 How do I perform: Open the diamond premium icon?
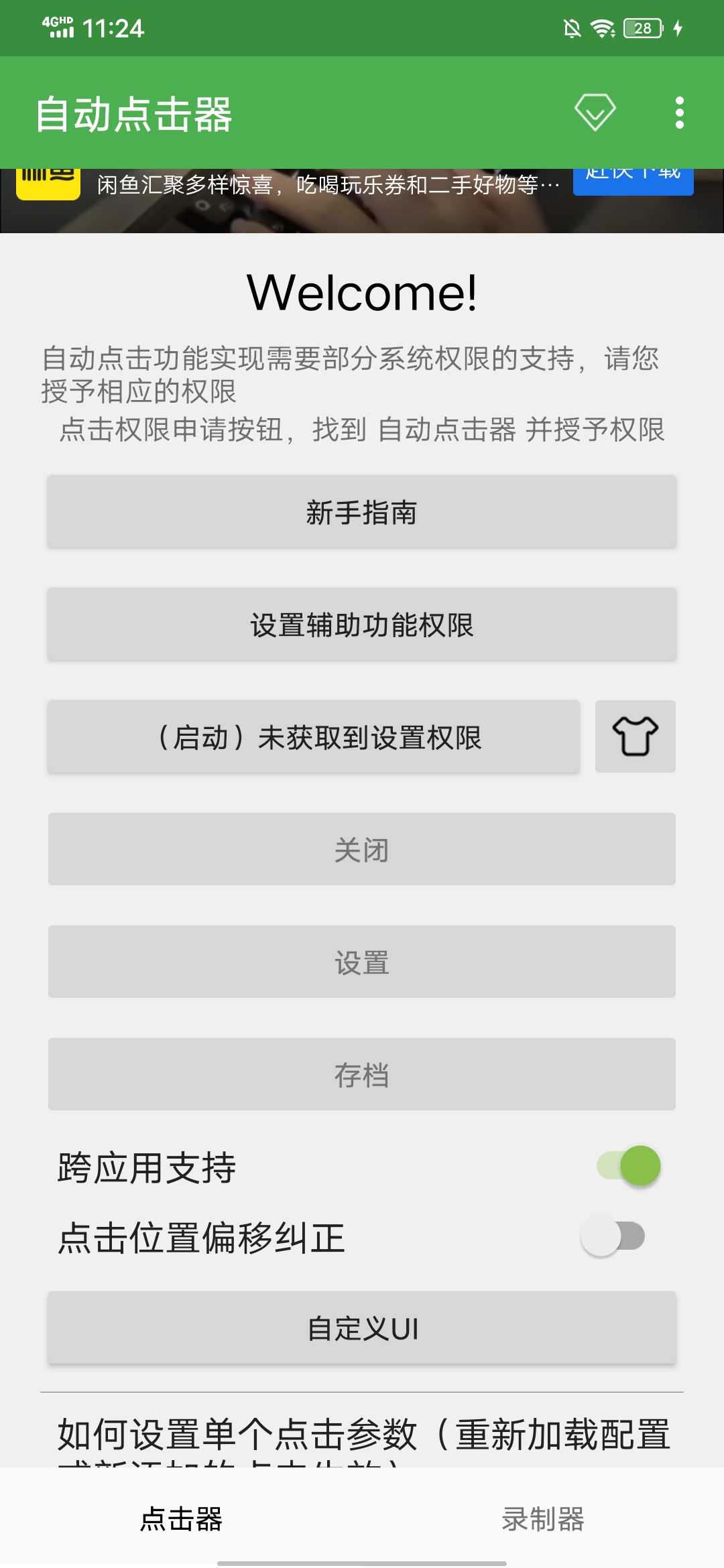point(595,112)
